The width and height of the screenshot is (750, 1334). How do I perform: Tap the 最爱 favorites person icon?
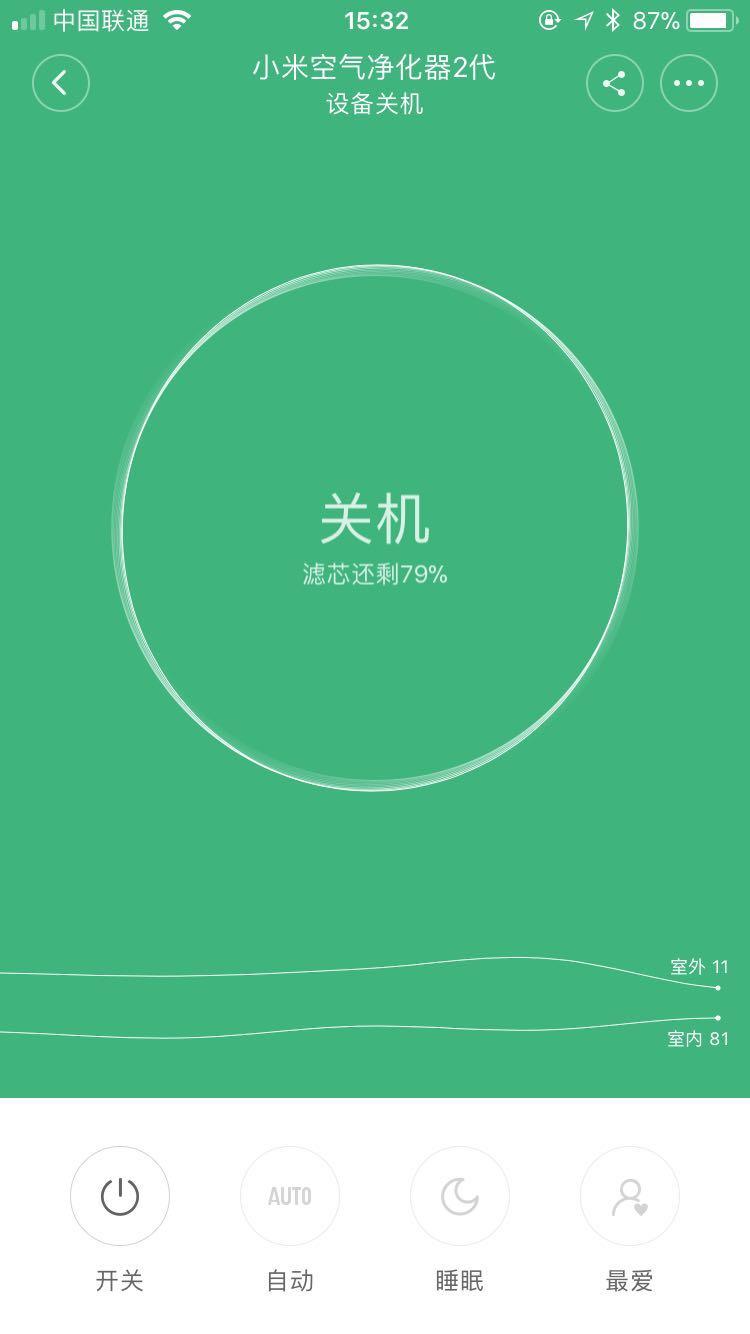click(x=629, y=1196)
